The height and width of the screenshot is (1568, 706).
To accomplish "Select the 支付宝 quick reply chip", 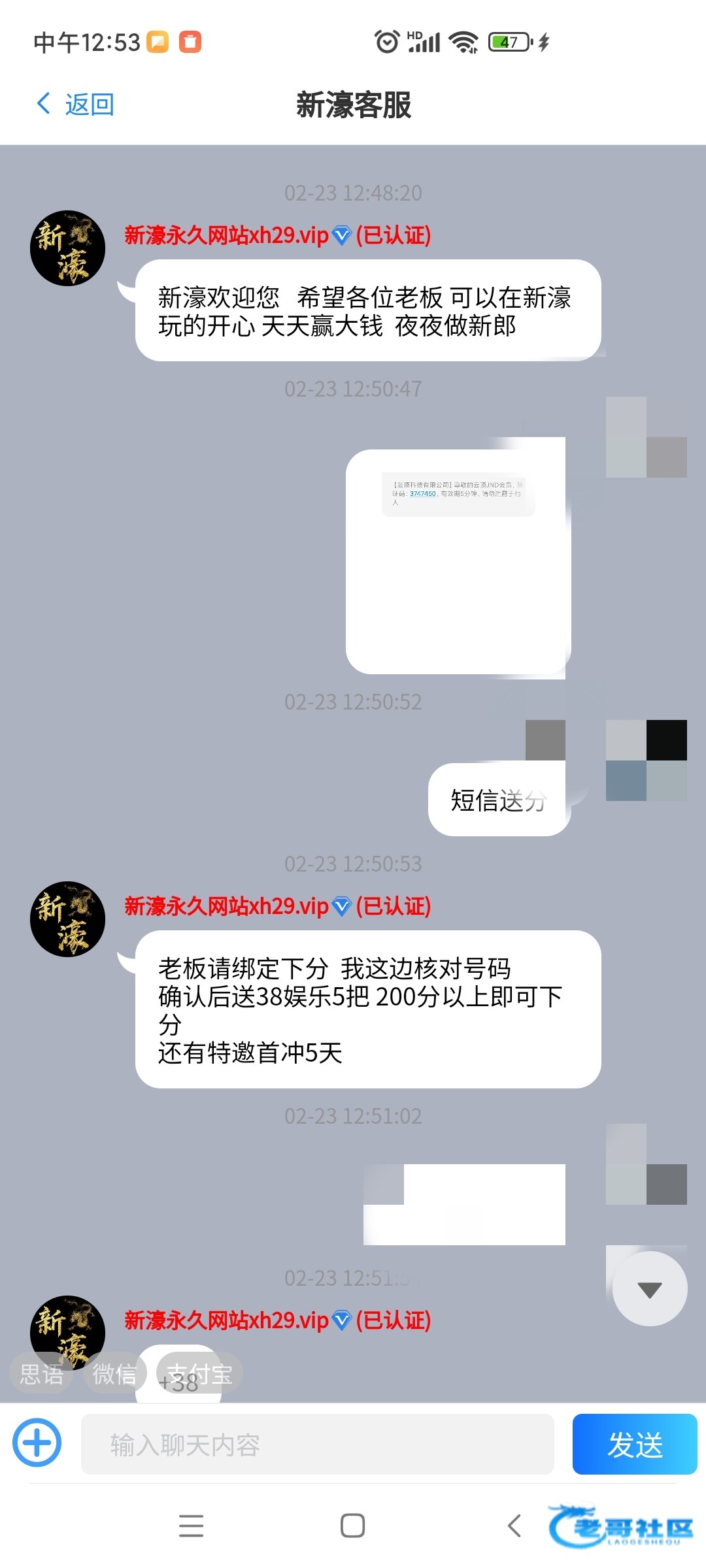I will (199, 1374).
